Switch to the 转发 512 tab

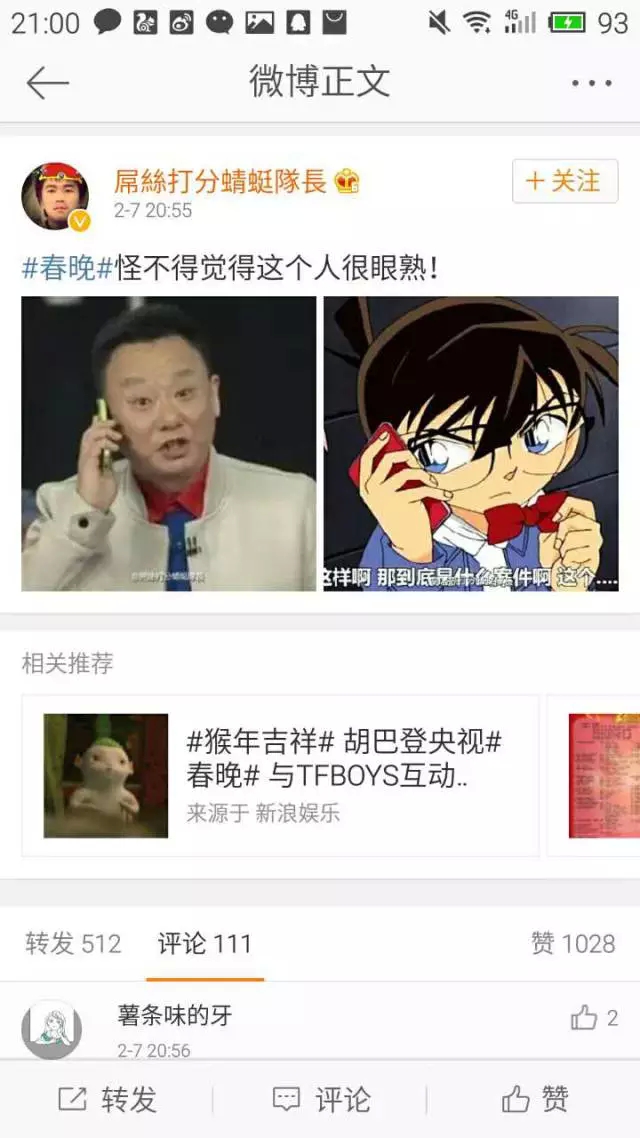pyautogui.click(x=73, y=943)
